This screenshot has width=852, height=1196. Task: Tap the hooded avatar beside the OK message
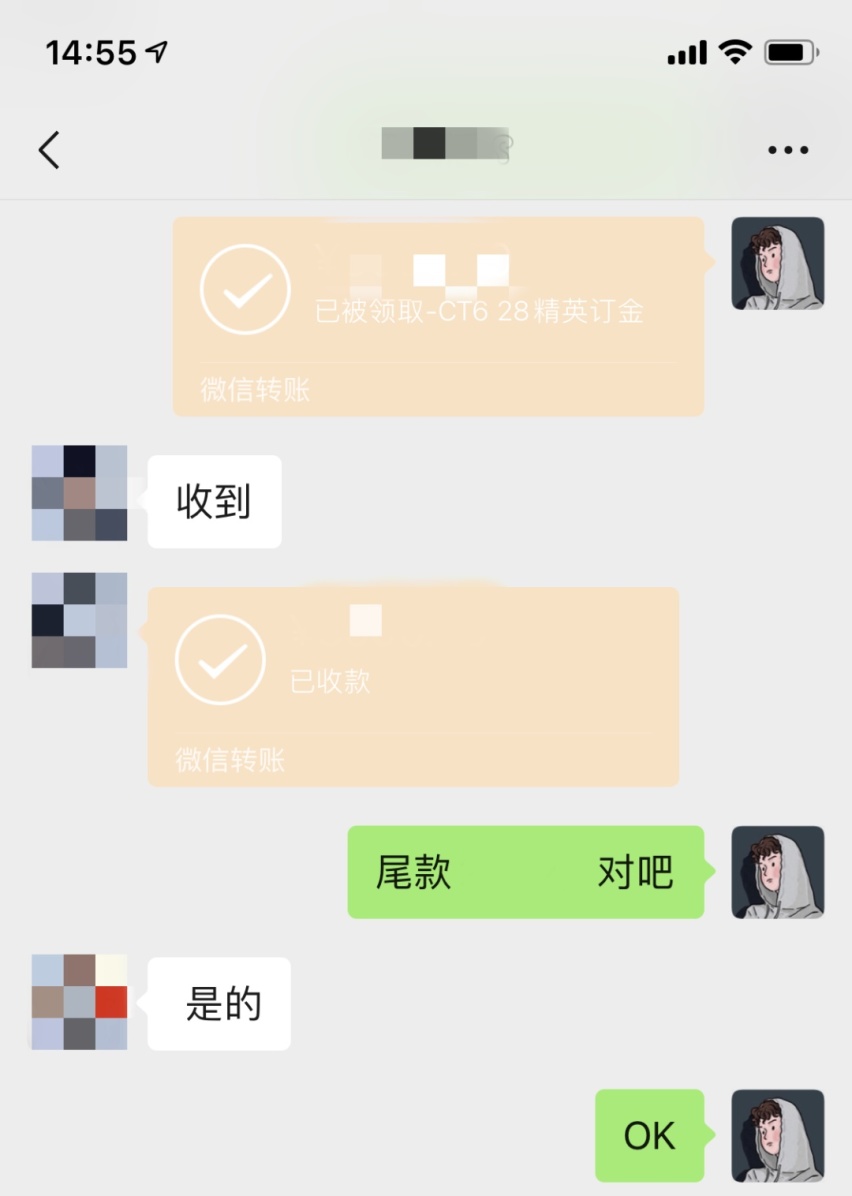778,1136
